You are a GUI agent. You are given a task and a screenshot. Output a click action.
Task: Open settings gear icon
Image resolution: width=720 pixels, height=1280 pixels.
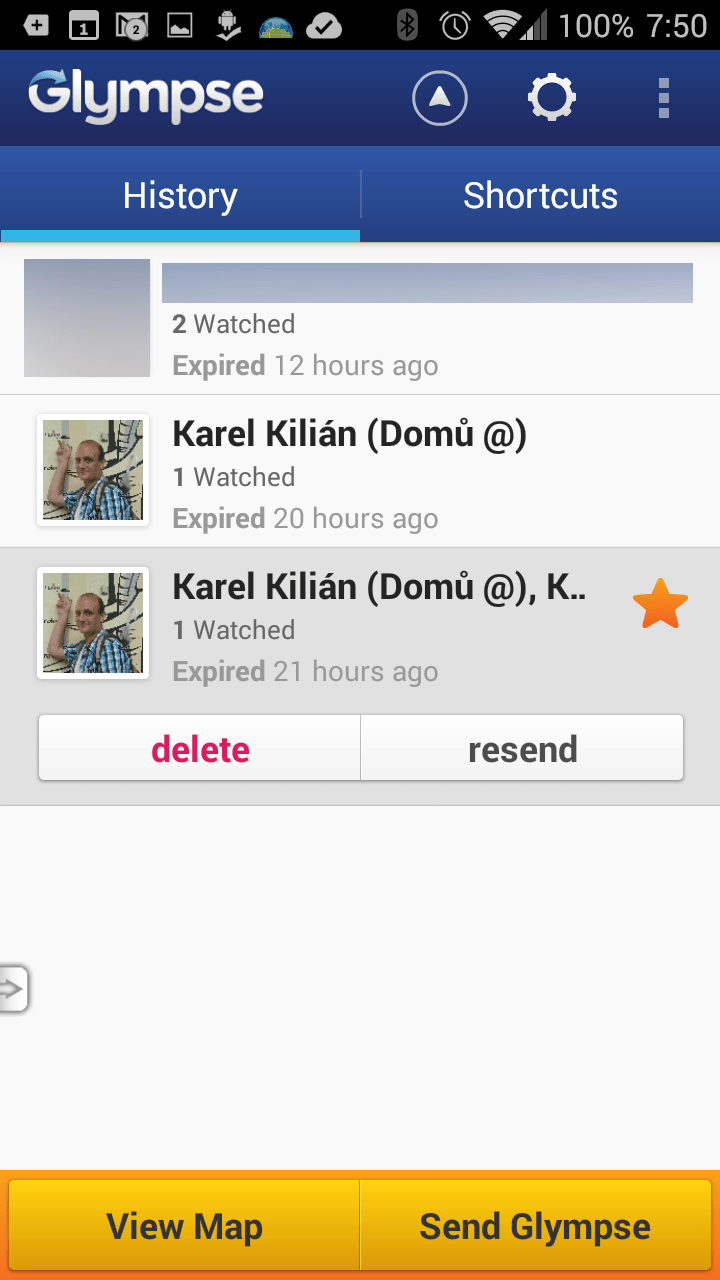552,98
